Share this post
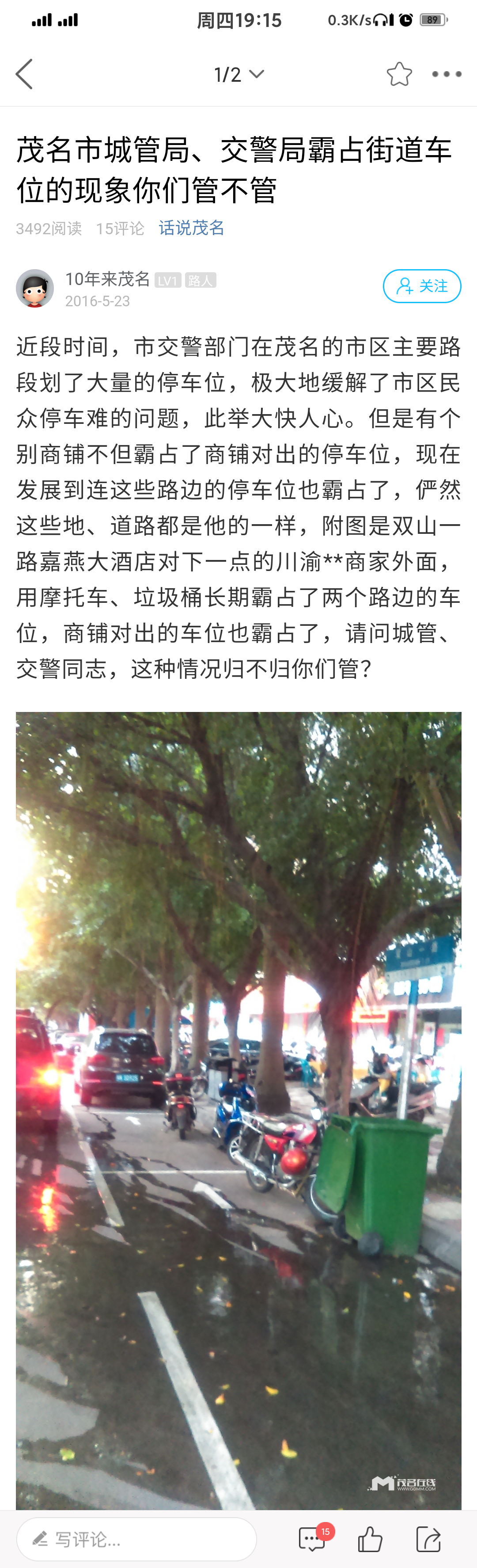Screen dimensions: 477x1568 pos(428,1539)
